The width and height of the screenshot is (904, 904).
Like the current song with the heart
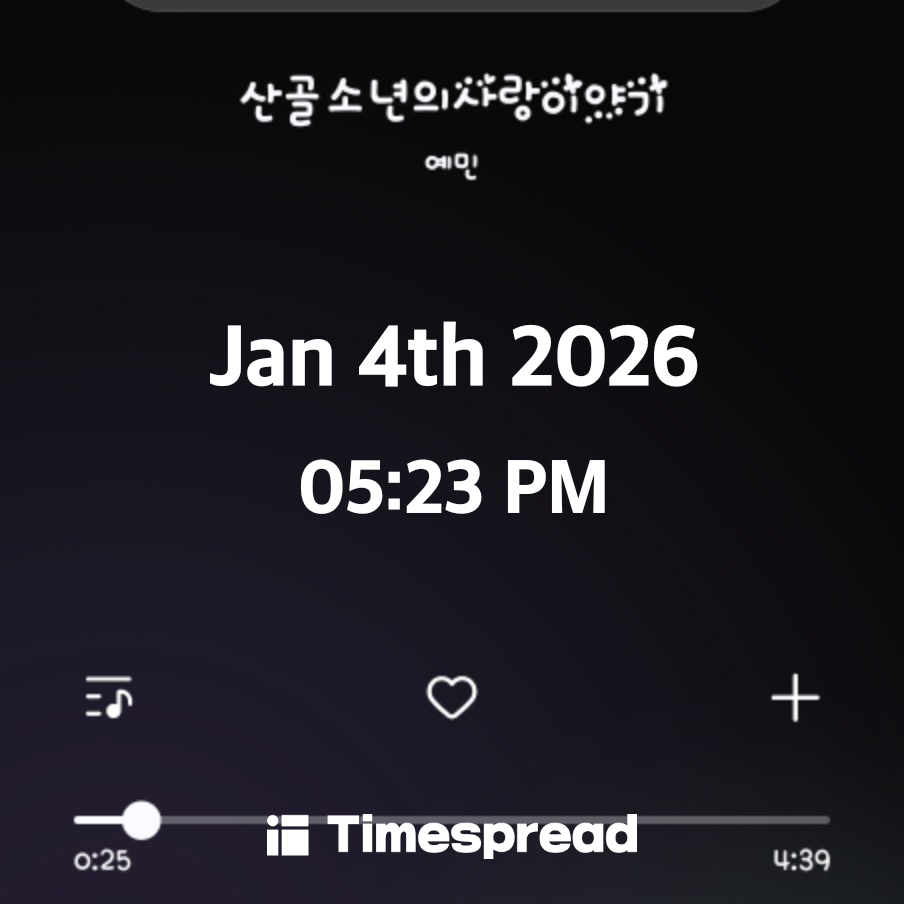pos(452,697)
